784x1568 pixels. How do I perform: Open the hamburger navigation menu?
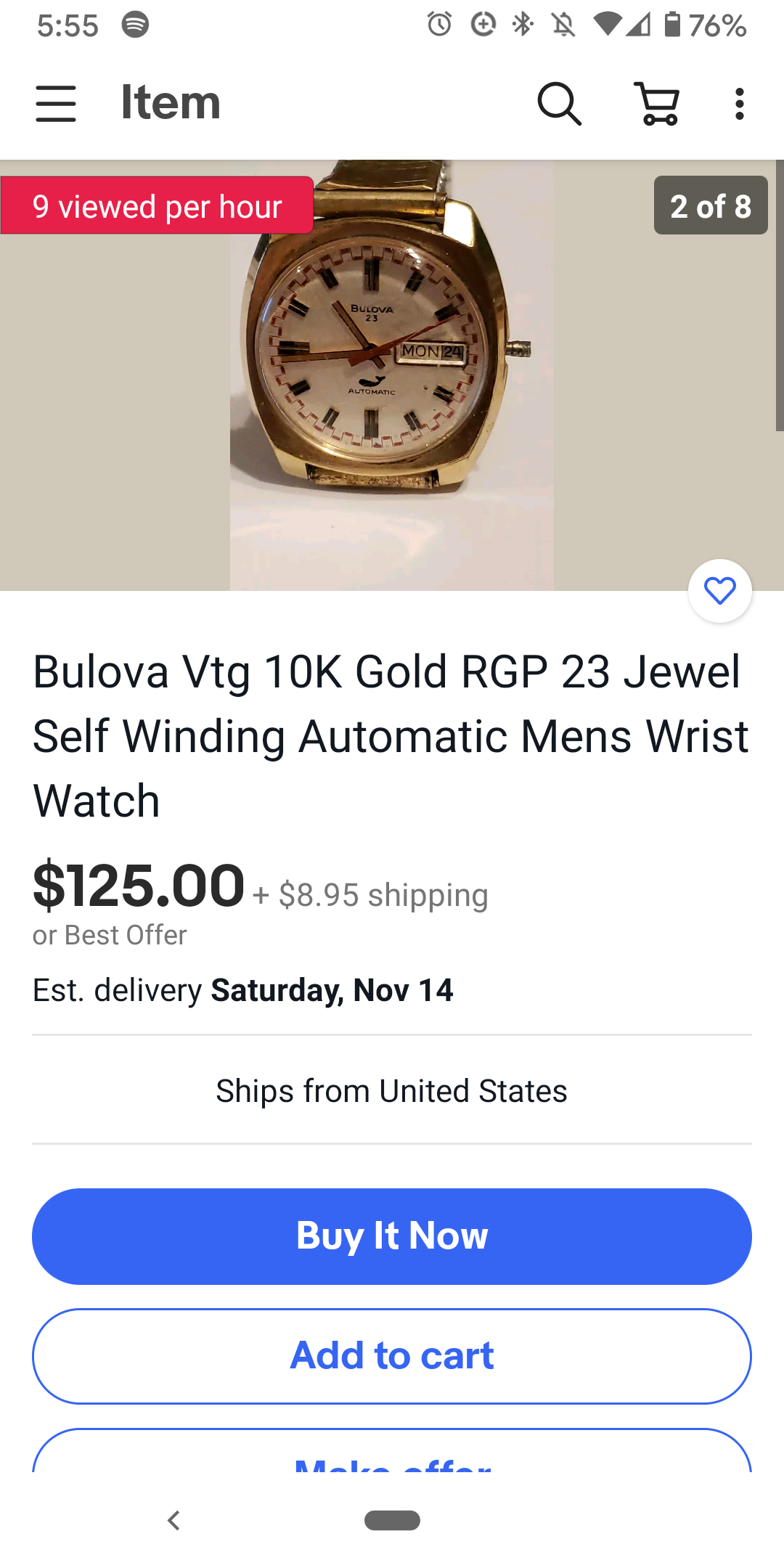(x=56, y=104)
